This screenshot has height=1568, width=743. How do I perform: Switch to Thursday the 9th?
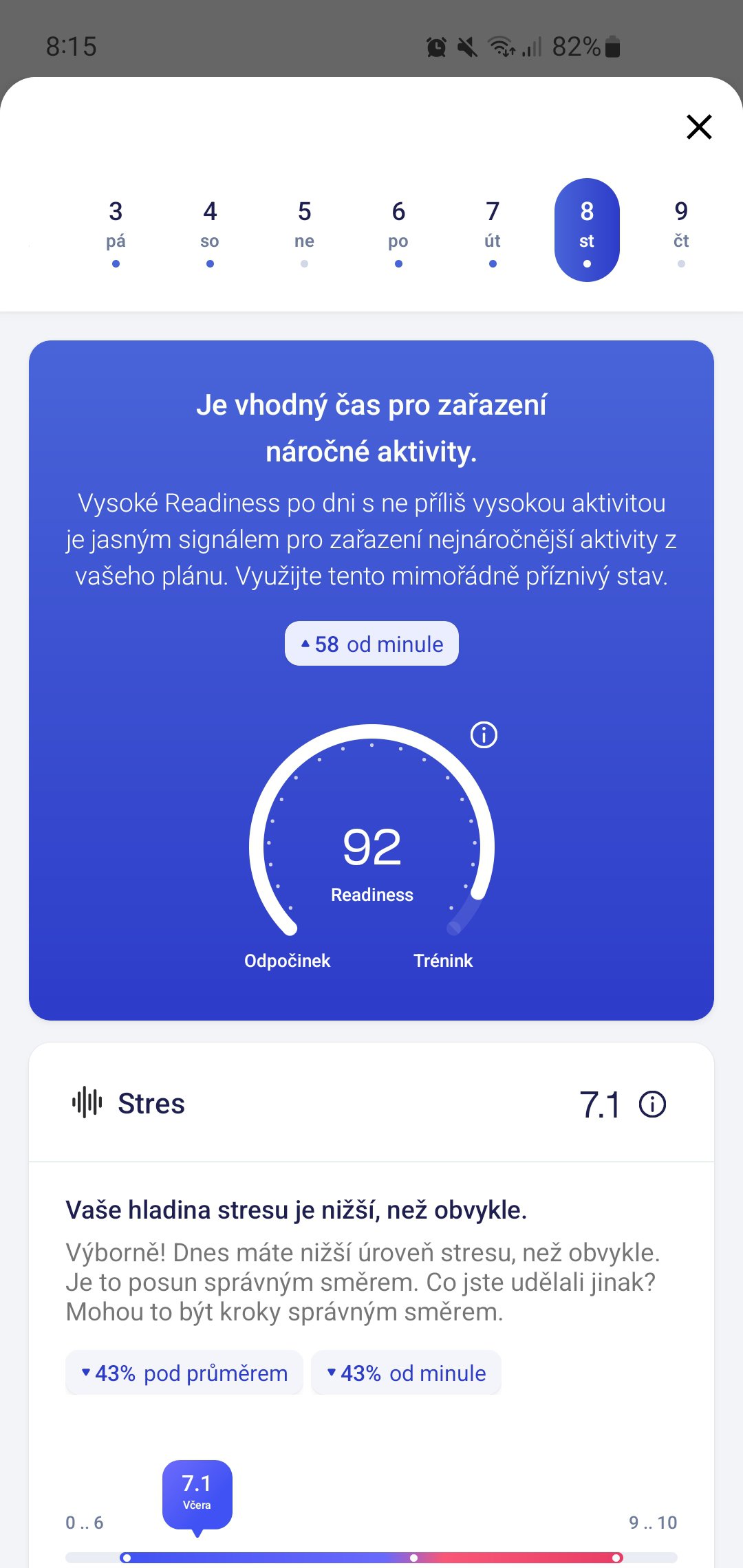click(x=681, y=230)
